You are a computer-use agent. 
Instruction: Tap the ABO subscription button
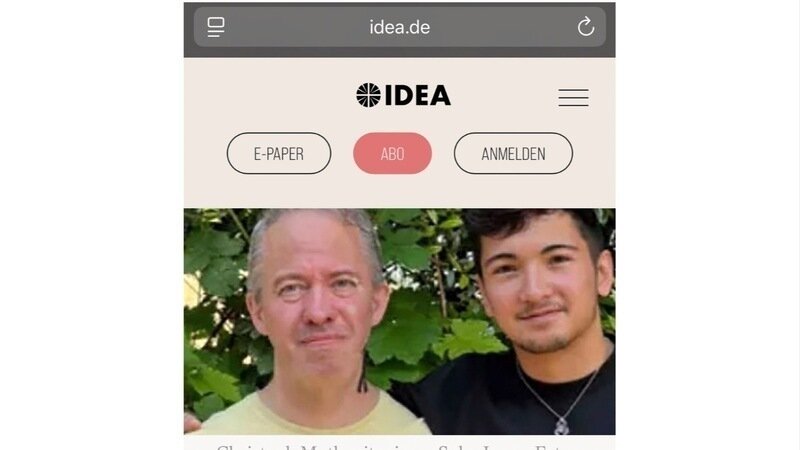click(392, 154)
